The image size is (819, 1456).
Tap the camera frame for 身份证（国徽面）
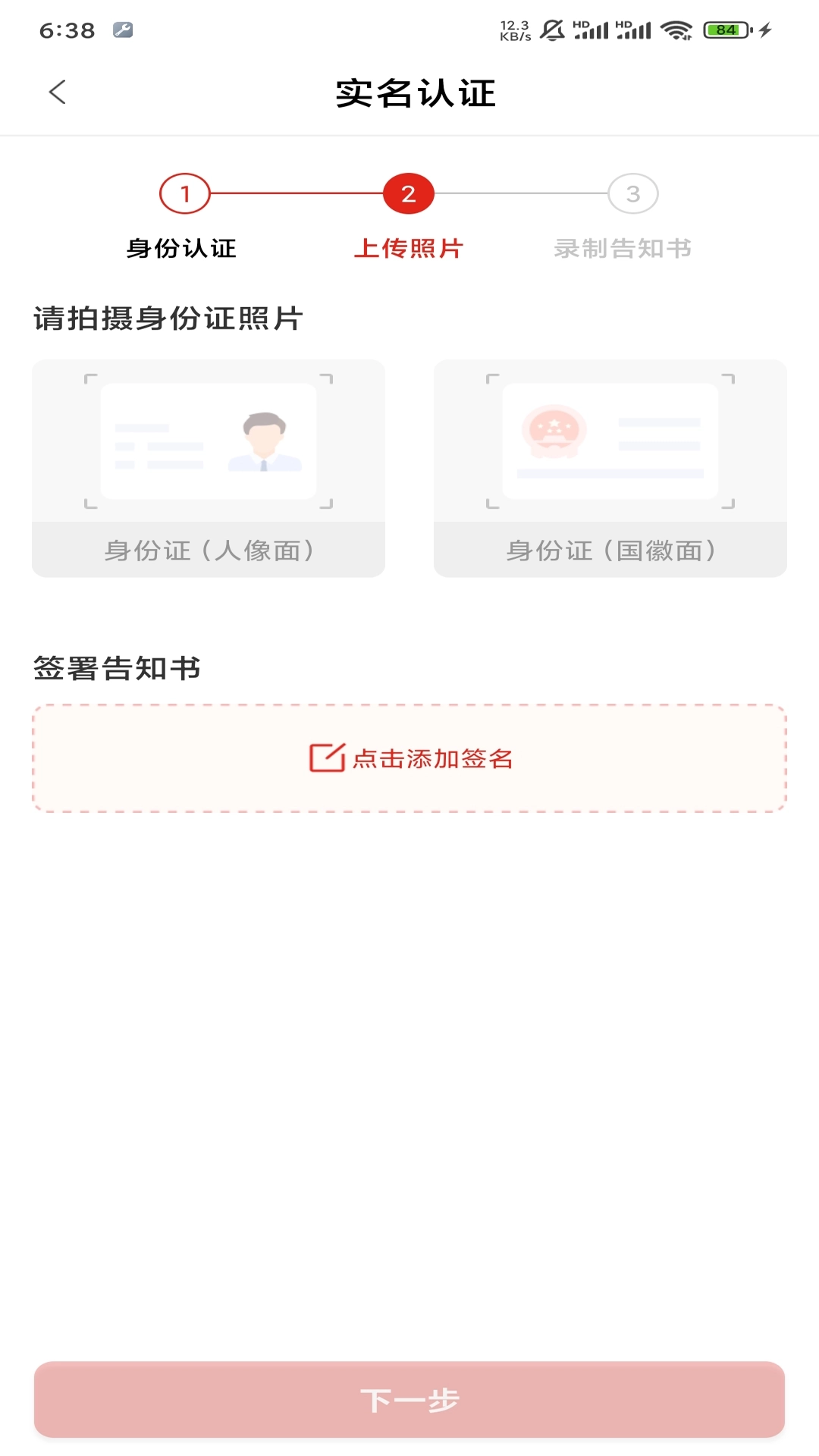610,466
